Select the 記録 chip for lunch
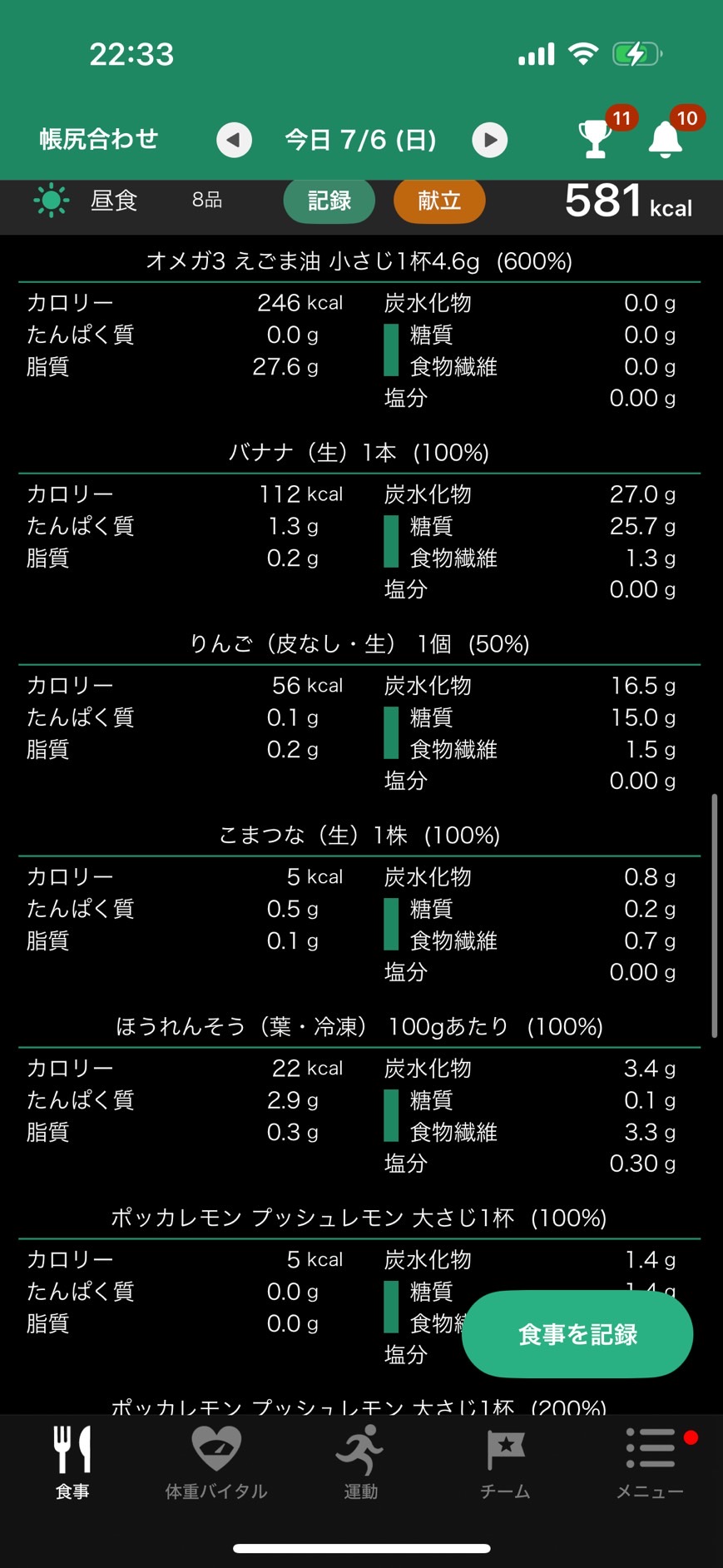The height and width of the screenshot is (1568, 723). (x=329, y=201)
